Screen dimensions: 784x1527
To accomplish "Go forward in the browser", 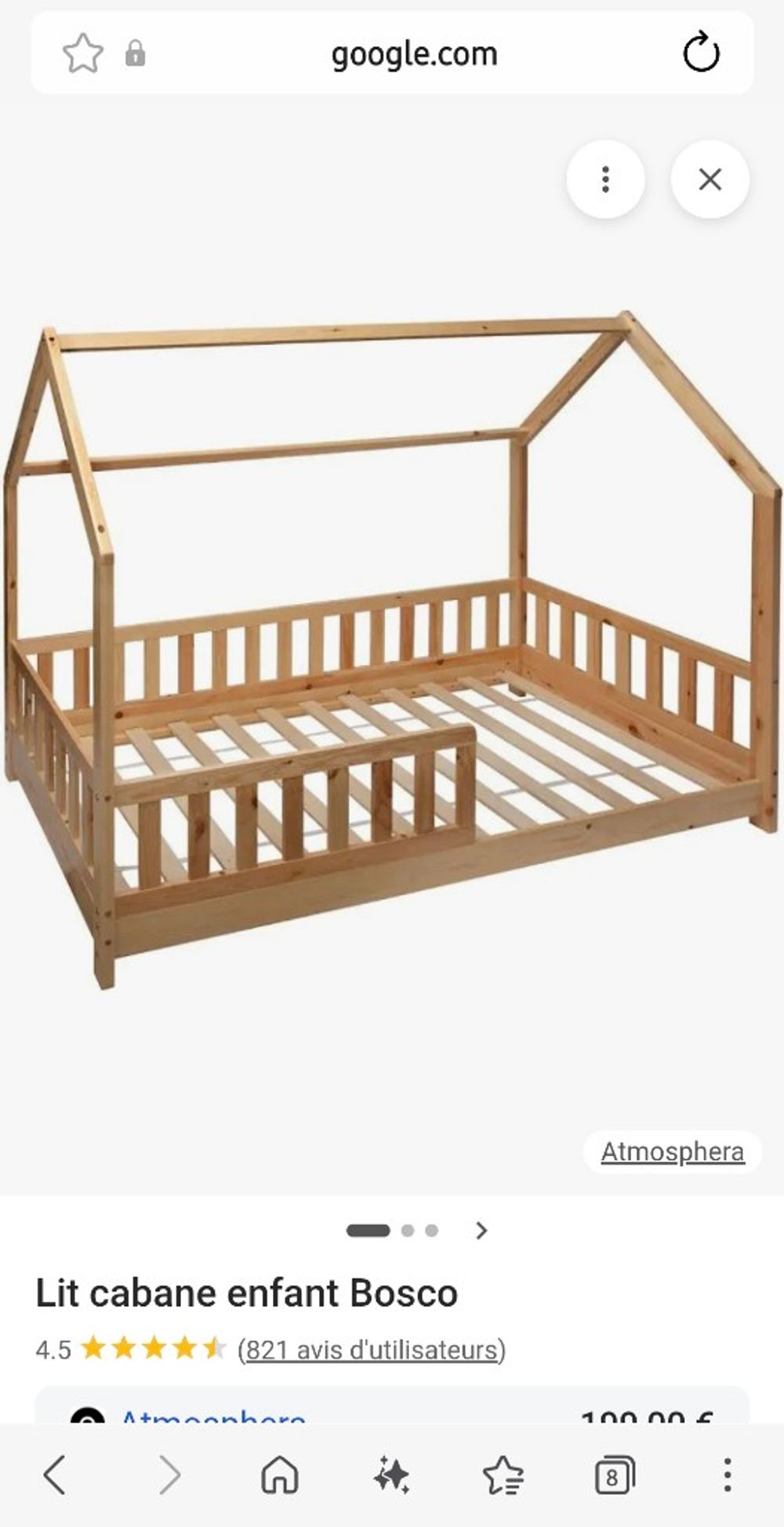I will 169,1475.
